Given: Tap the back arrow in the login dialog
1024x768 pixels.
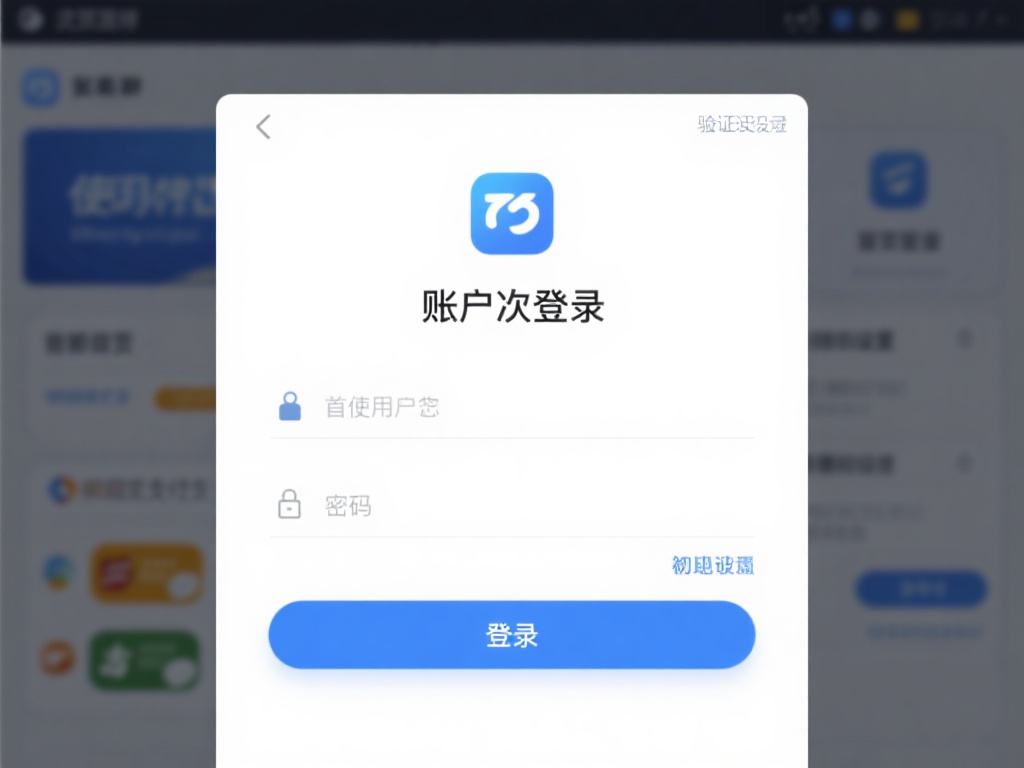Looking at the screenshot, I should [263, 127].
